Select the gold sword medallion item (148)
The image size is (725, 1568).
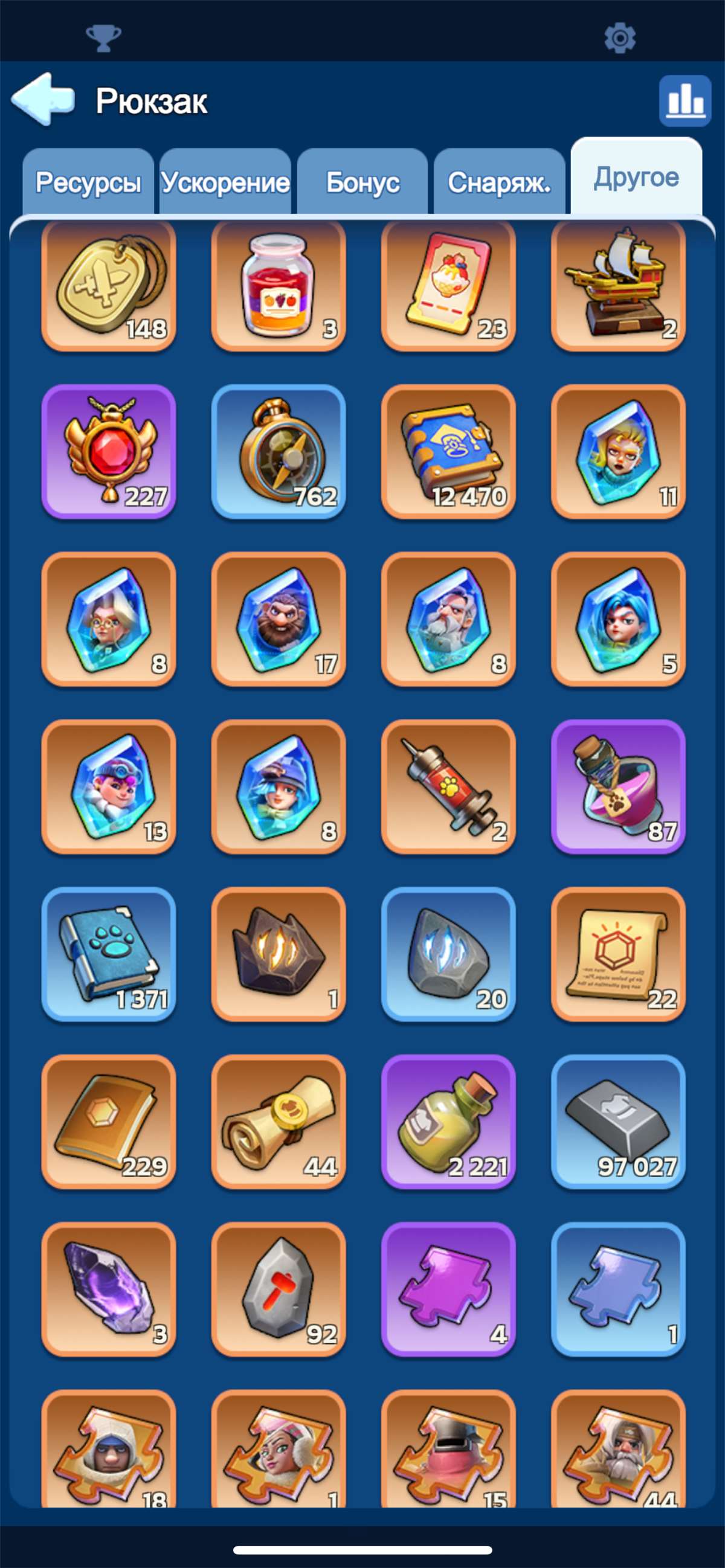(109, 285)
